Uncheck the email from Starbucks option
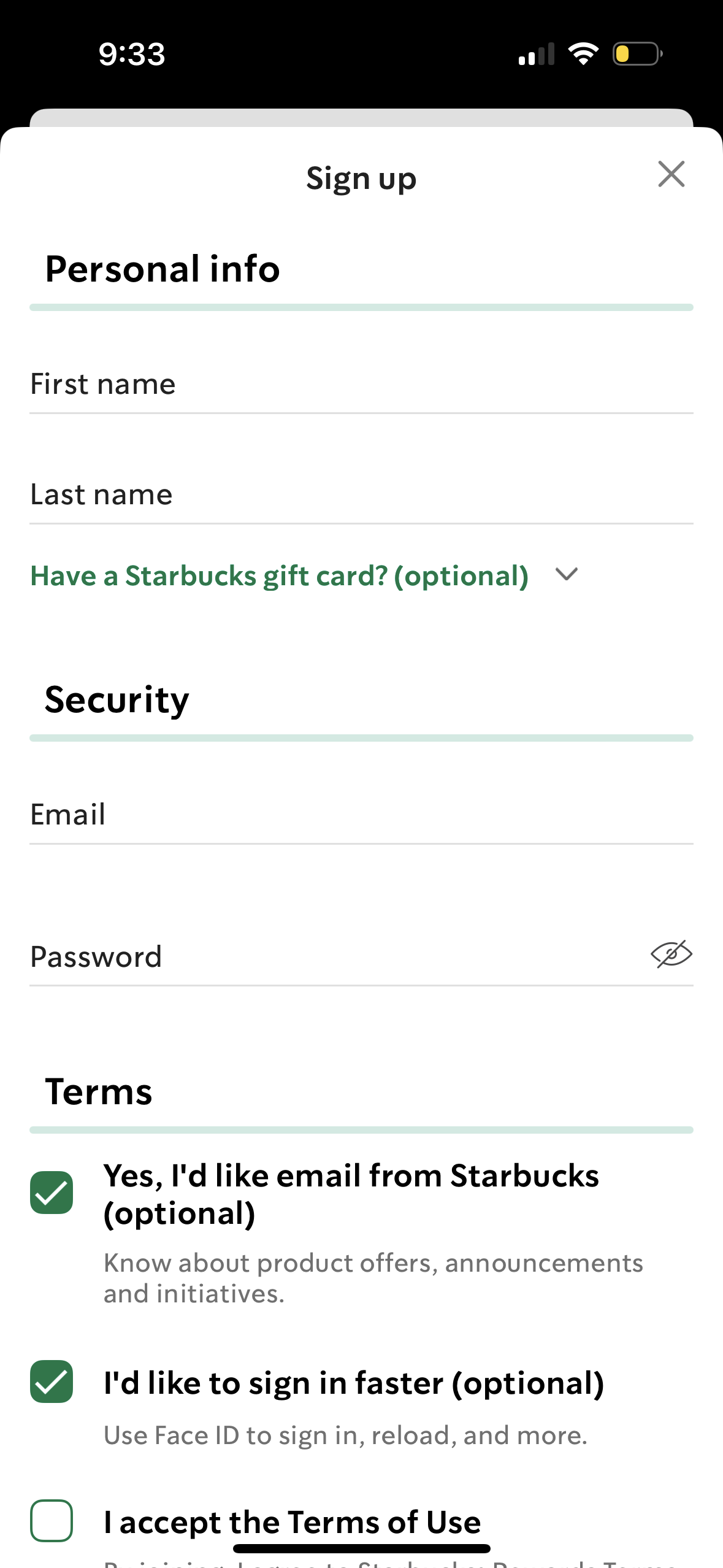 click(x=52, y=1191)
